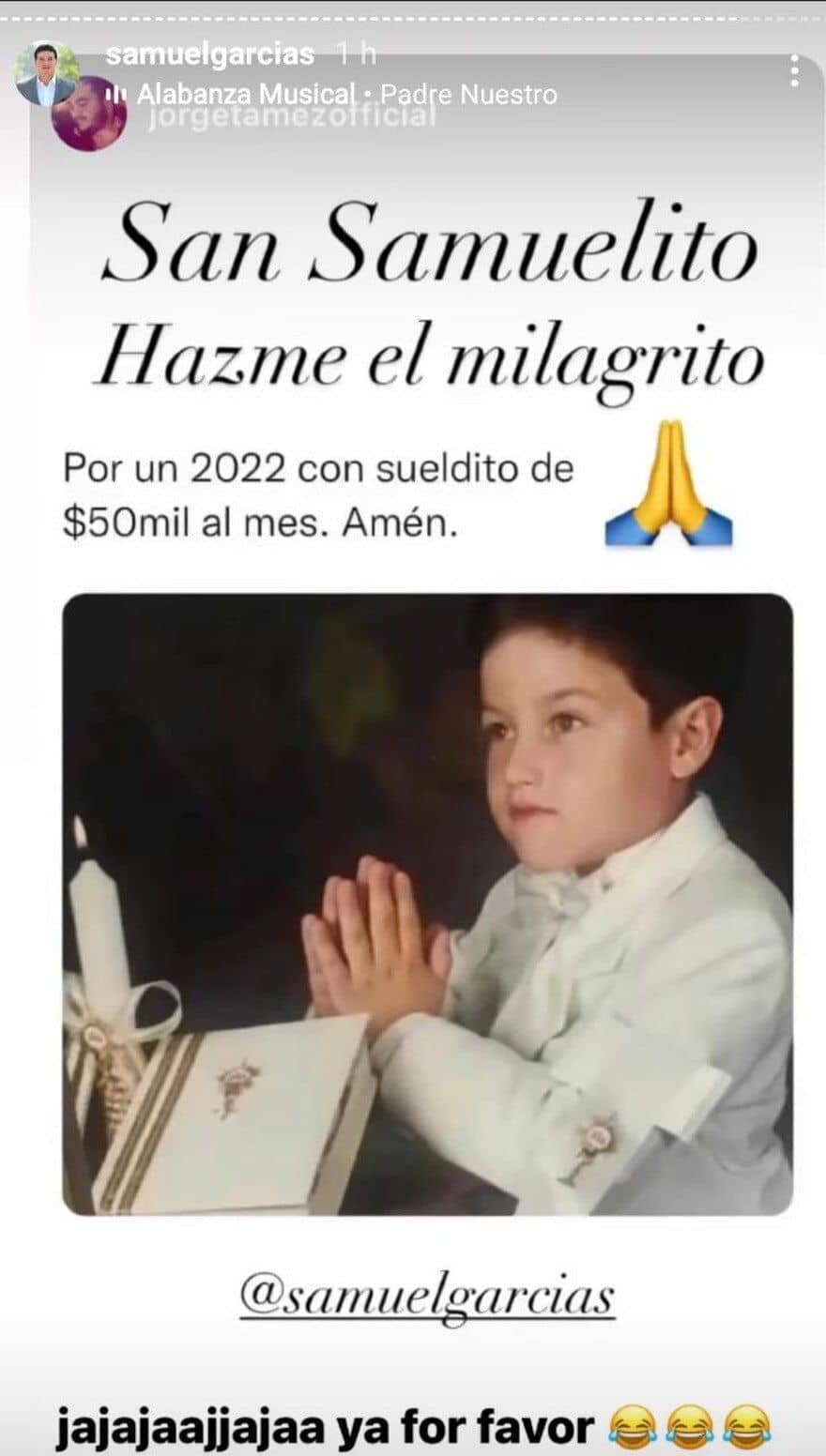Open the Padre Nuestro music track
Image resolution: width=826 pixels, height=1456 pixels.
click(345, 94)
